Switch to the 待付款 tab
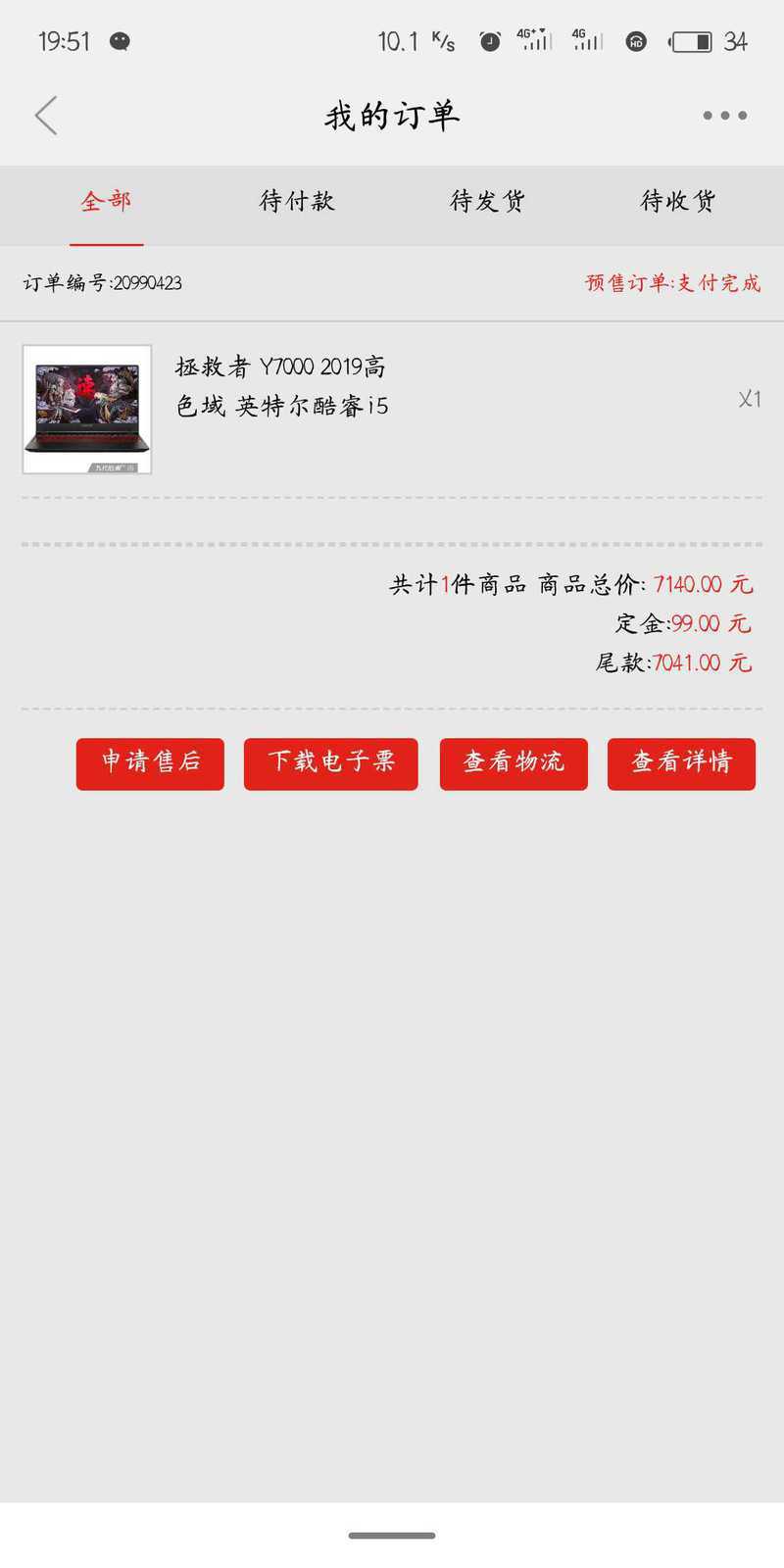 297,202
